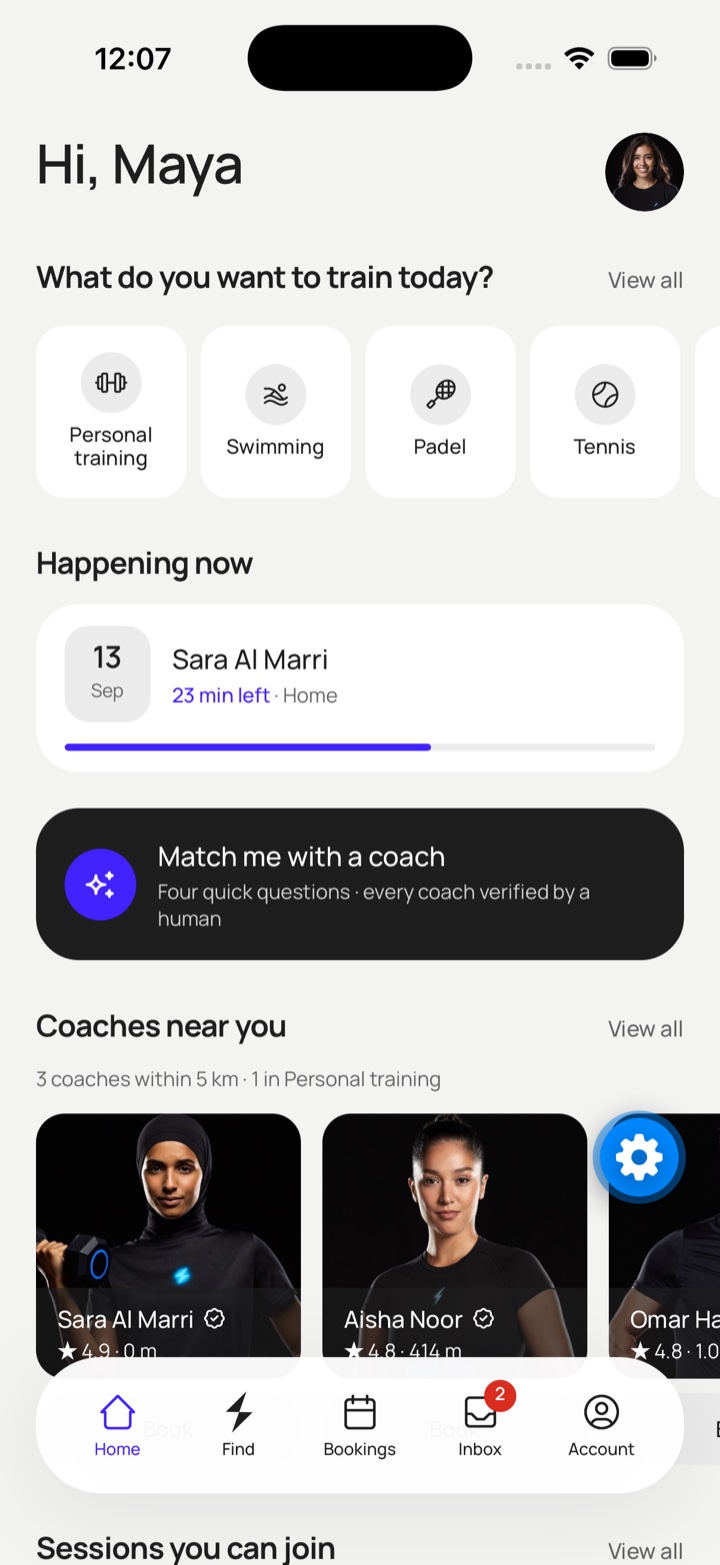Pick the Padel category
The height and width of the screenshot is (1565, 720).
click(440, 412)
